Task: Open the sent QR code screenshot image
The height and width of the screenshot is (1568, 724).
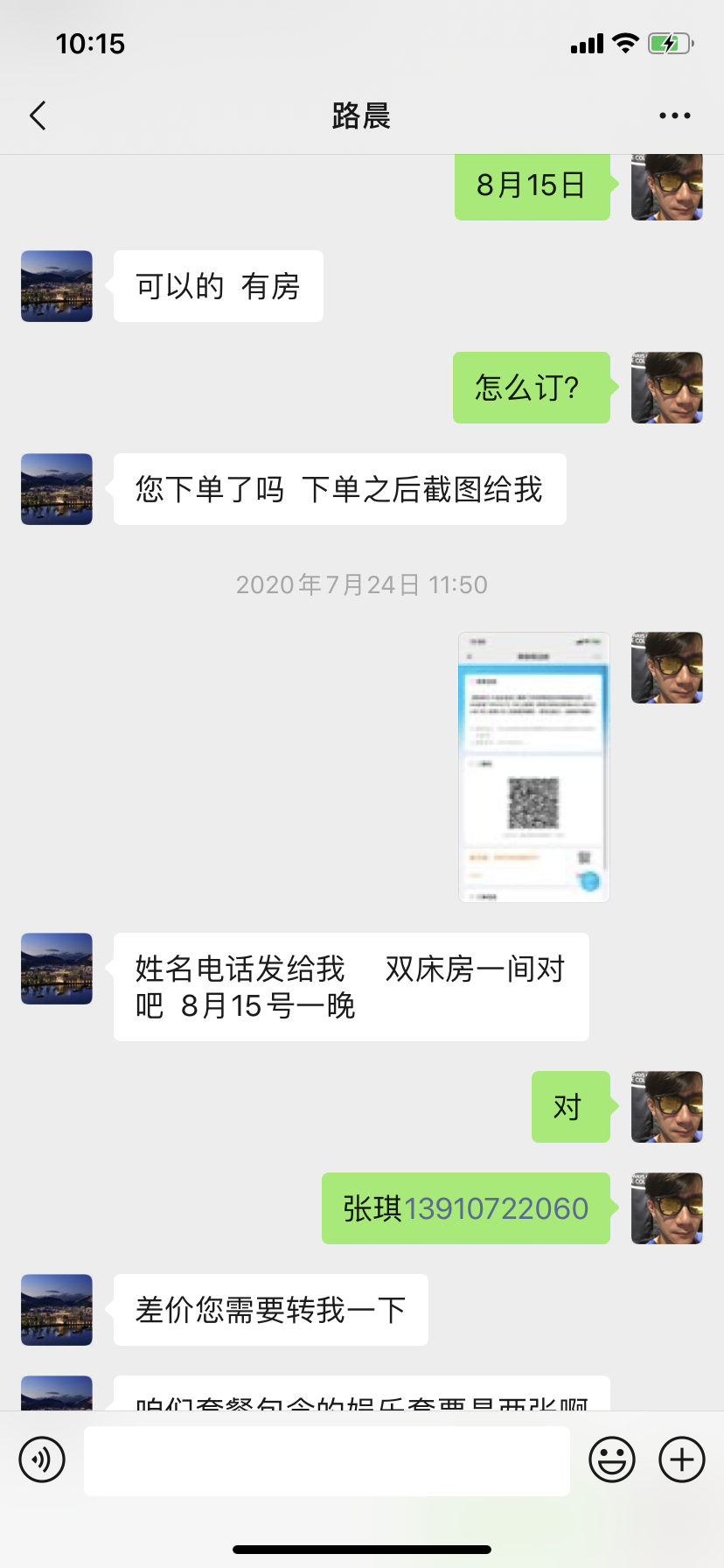Action: pos(533,766)
